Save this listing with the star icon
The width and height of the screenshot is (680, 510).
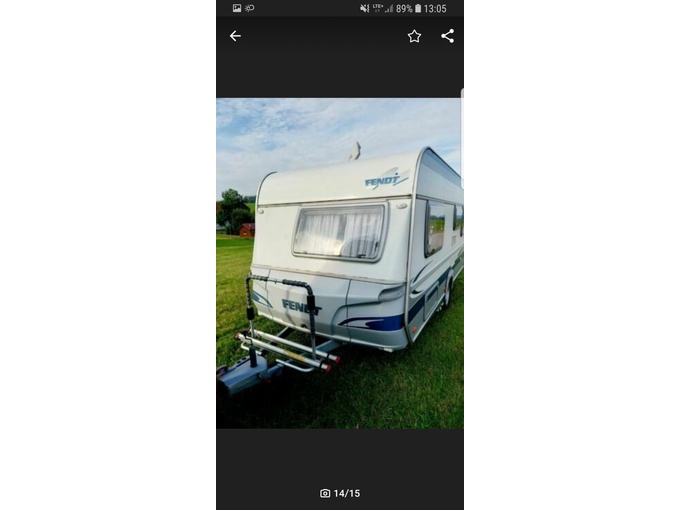point(414,36)
